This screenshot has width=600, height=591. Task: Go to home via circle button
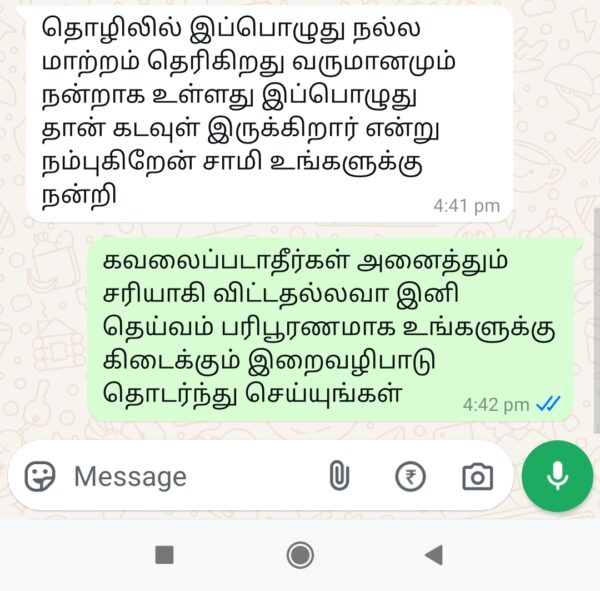(299, 554)
